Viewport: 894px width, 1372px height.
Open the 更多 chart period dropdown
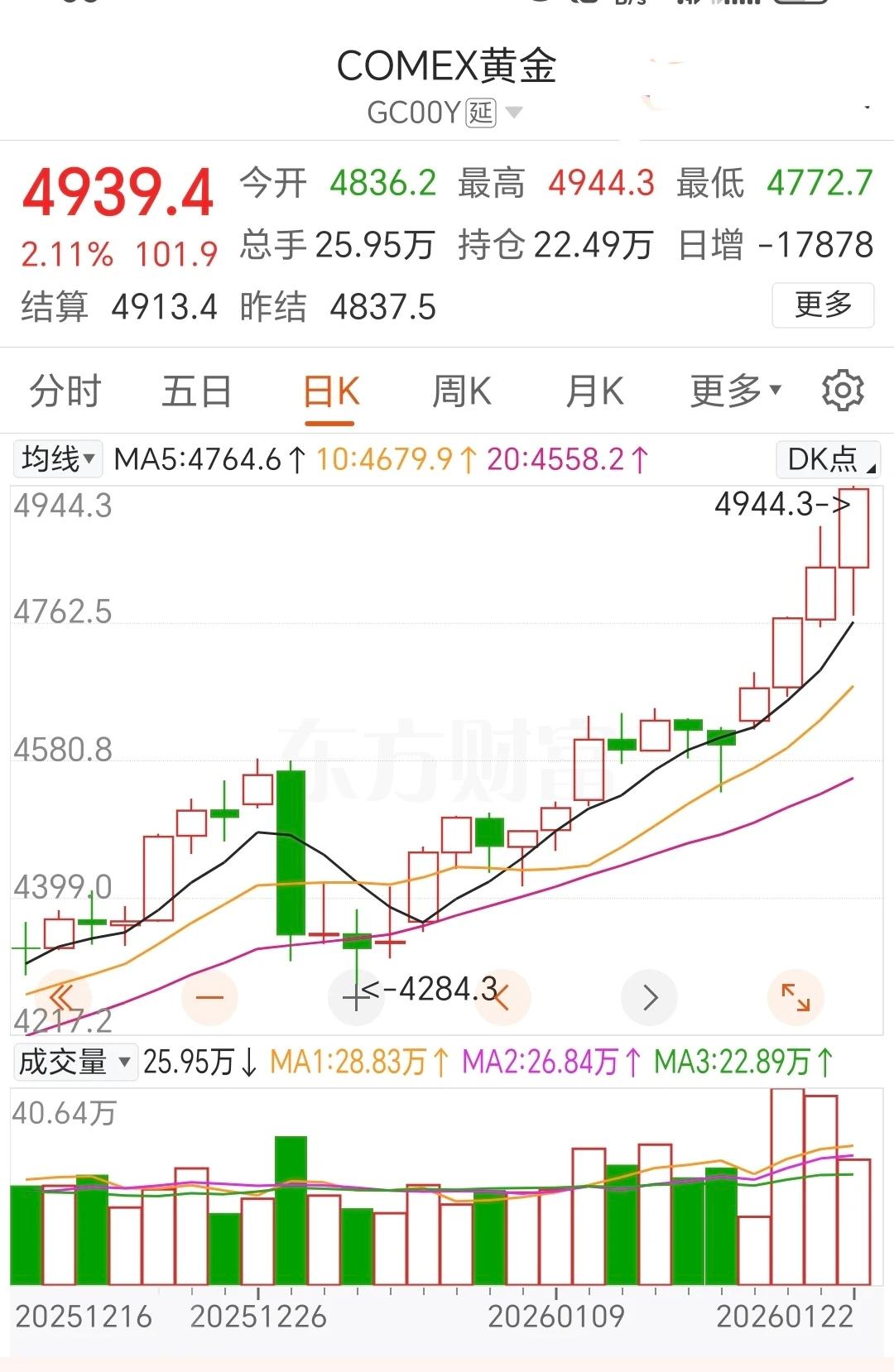(735, 391)
